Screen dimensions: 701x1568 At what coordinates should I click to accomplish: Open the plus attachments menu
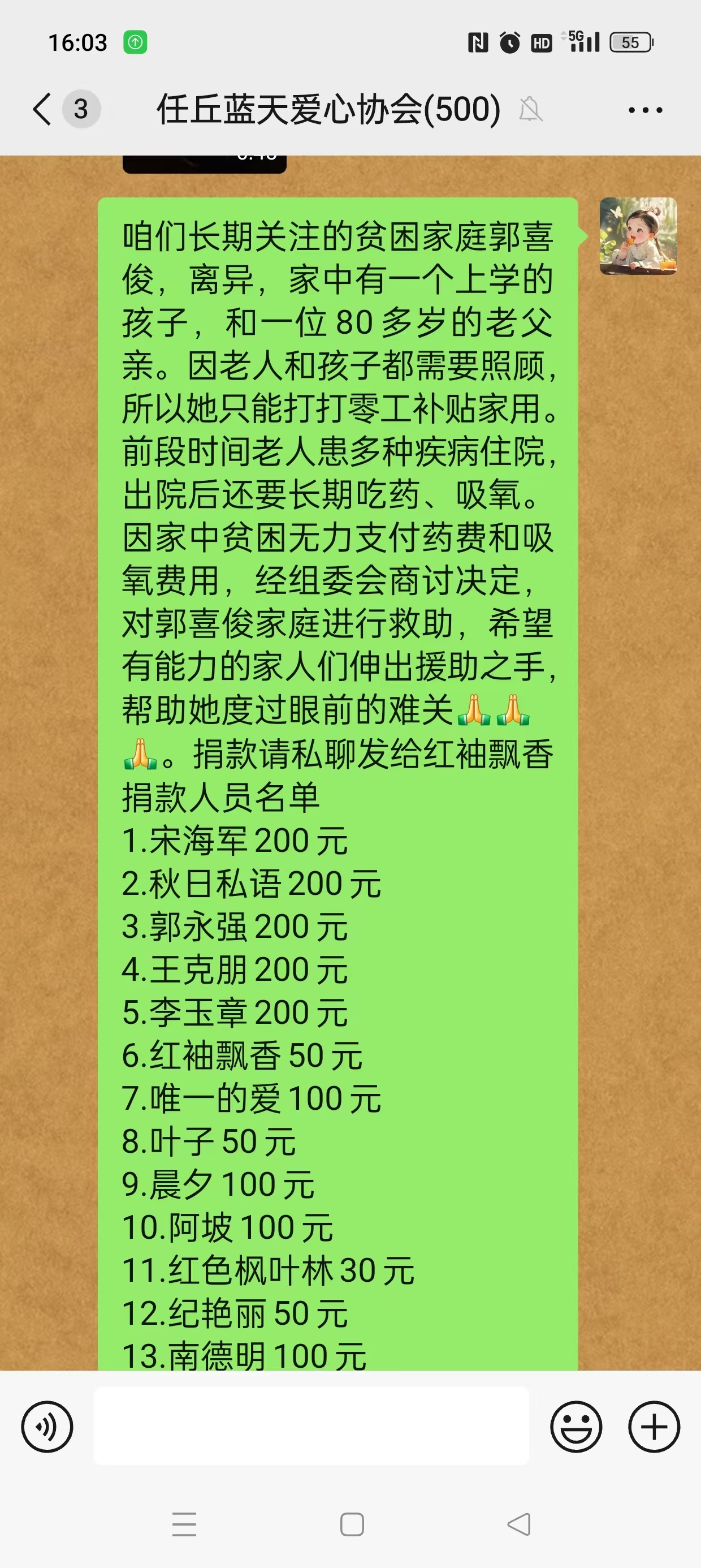click(x=654, y=1427)
